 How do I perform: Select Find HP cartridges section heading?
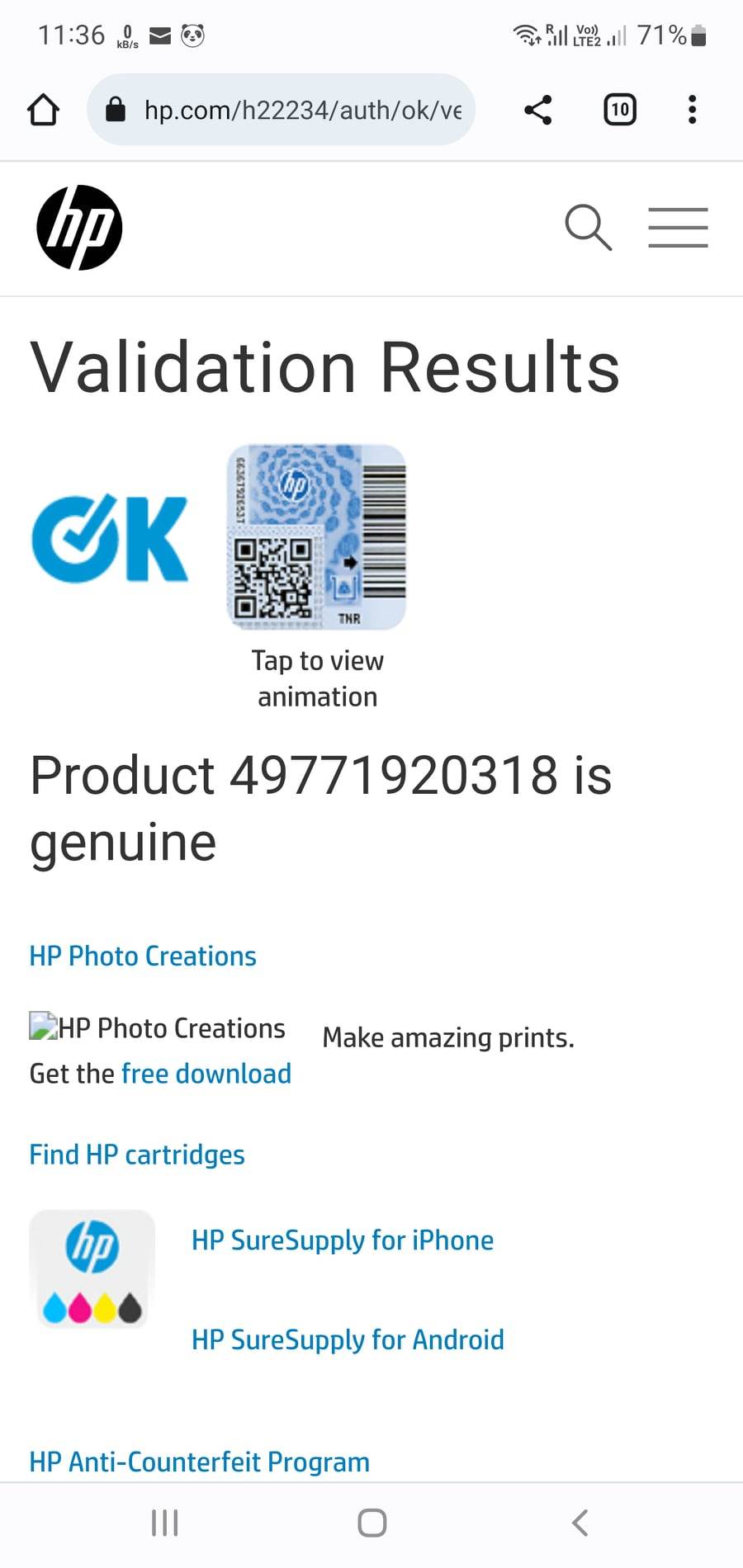[x=136, y=1155]
